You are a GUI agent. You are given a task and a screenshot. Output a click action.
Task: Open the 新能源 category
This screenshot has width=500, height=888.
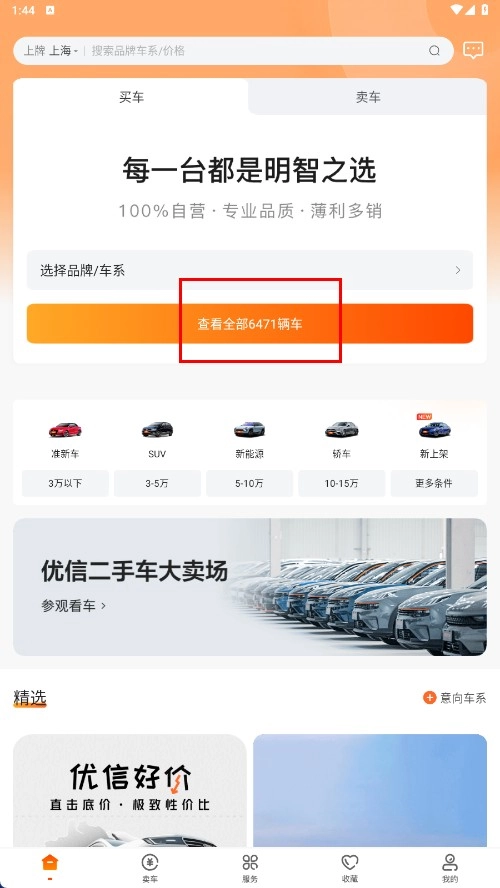click(x=250, y=440)
